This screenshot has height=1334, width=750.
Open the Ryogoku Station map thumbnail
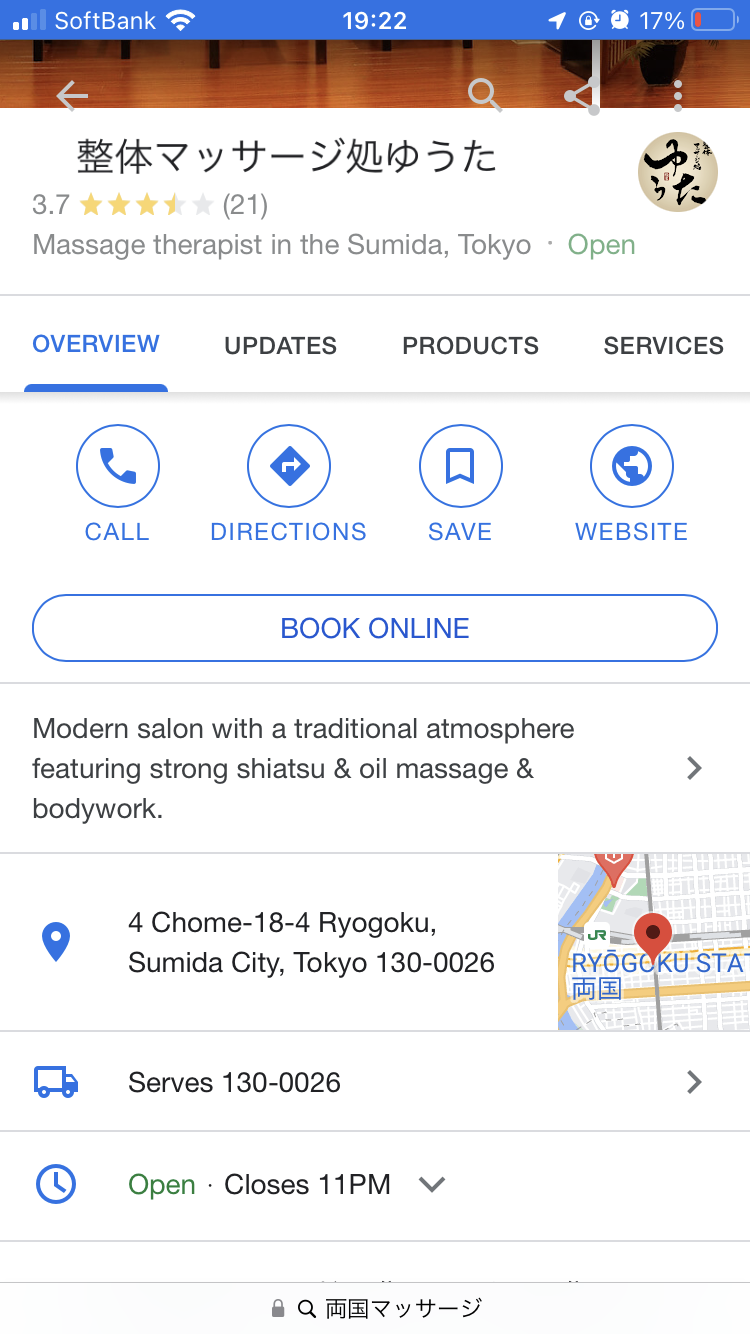click(x=653, y=941)
